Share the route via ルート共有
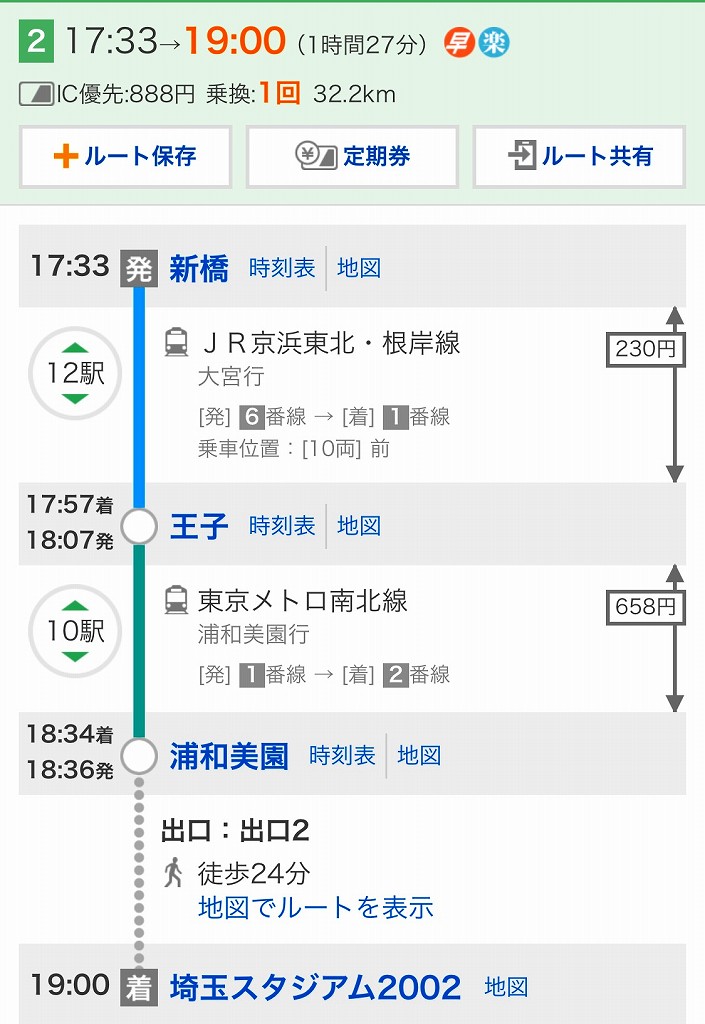This screenshot has height=1024, width=705. [579, 157]
